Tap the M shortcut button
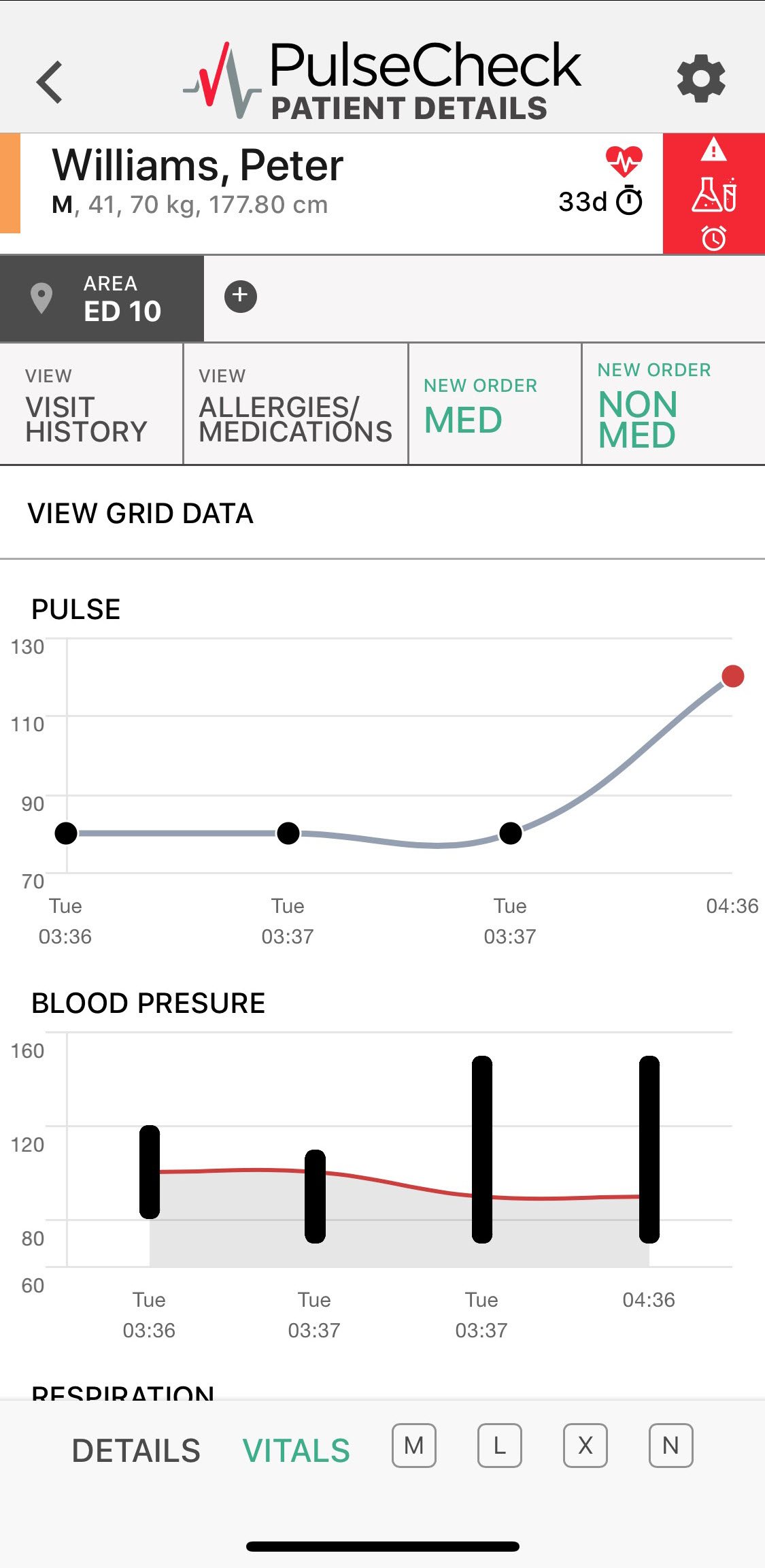 (413, 1446)
